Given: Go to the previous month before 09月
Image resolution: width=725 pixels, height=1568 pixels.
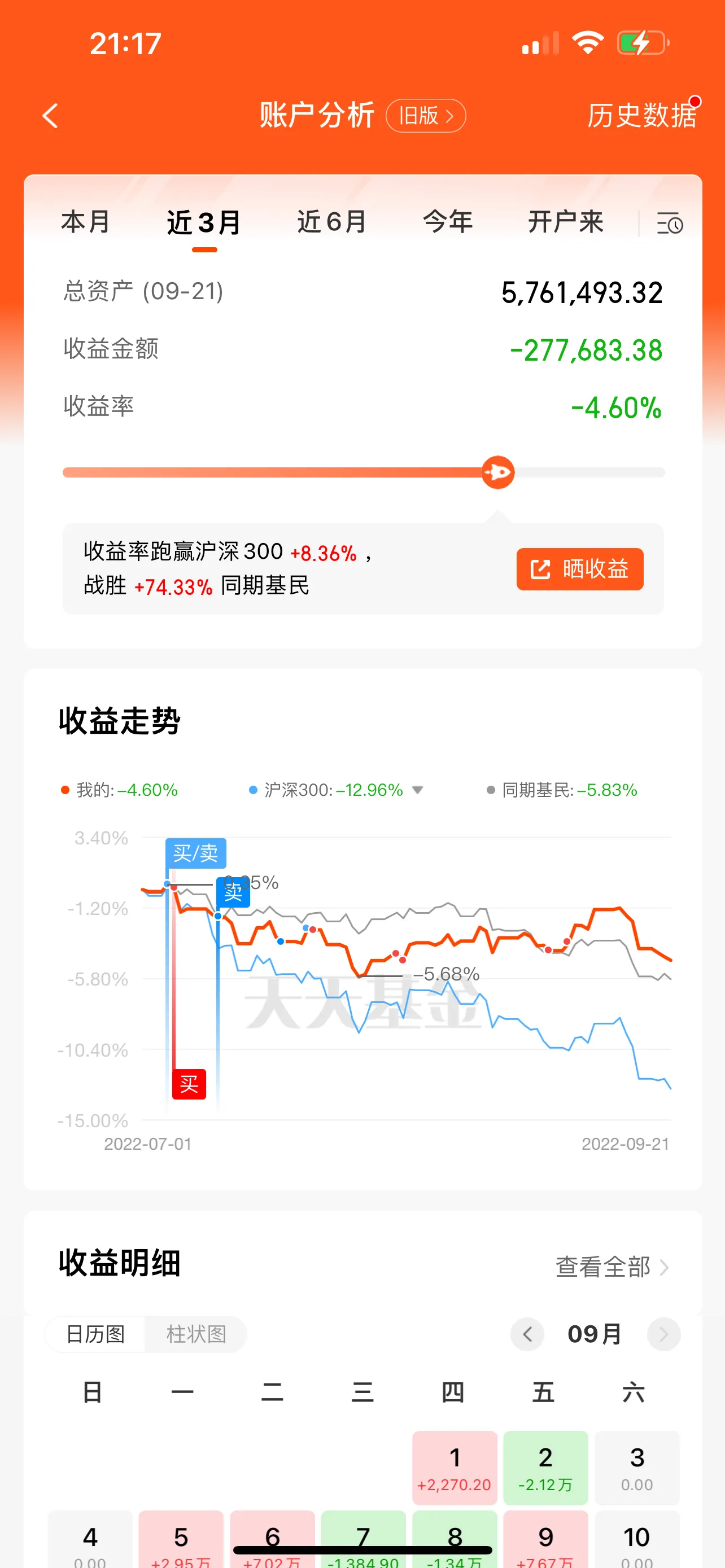Looking at the screenshot, I should pos(527,1334).
